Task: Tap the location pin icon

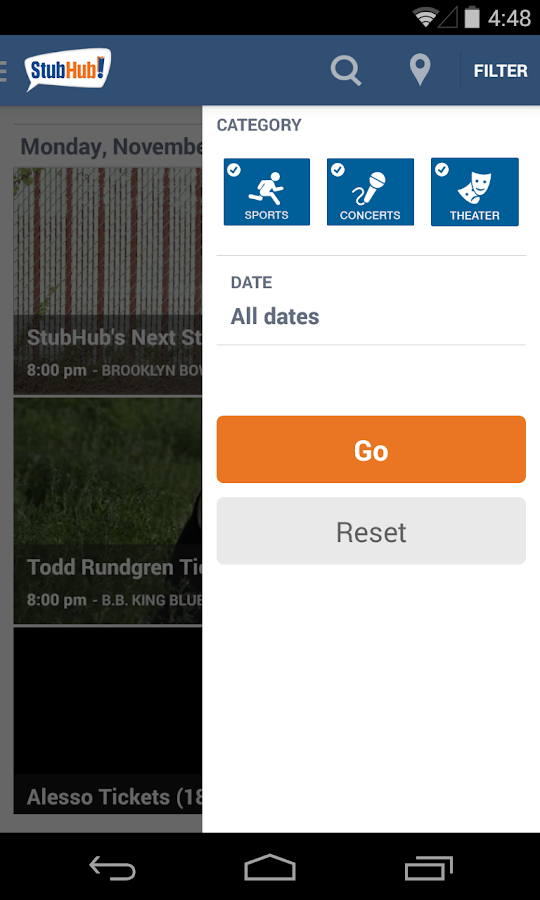Action: [420, 71]
